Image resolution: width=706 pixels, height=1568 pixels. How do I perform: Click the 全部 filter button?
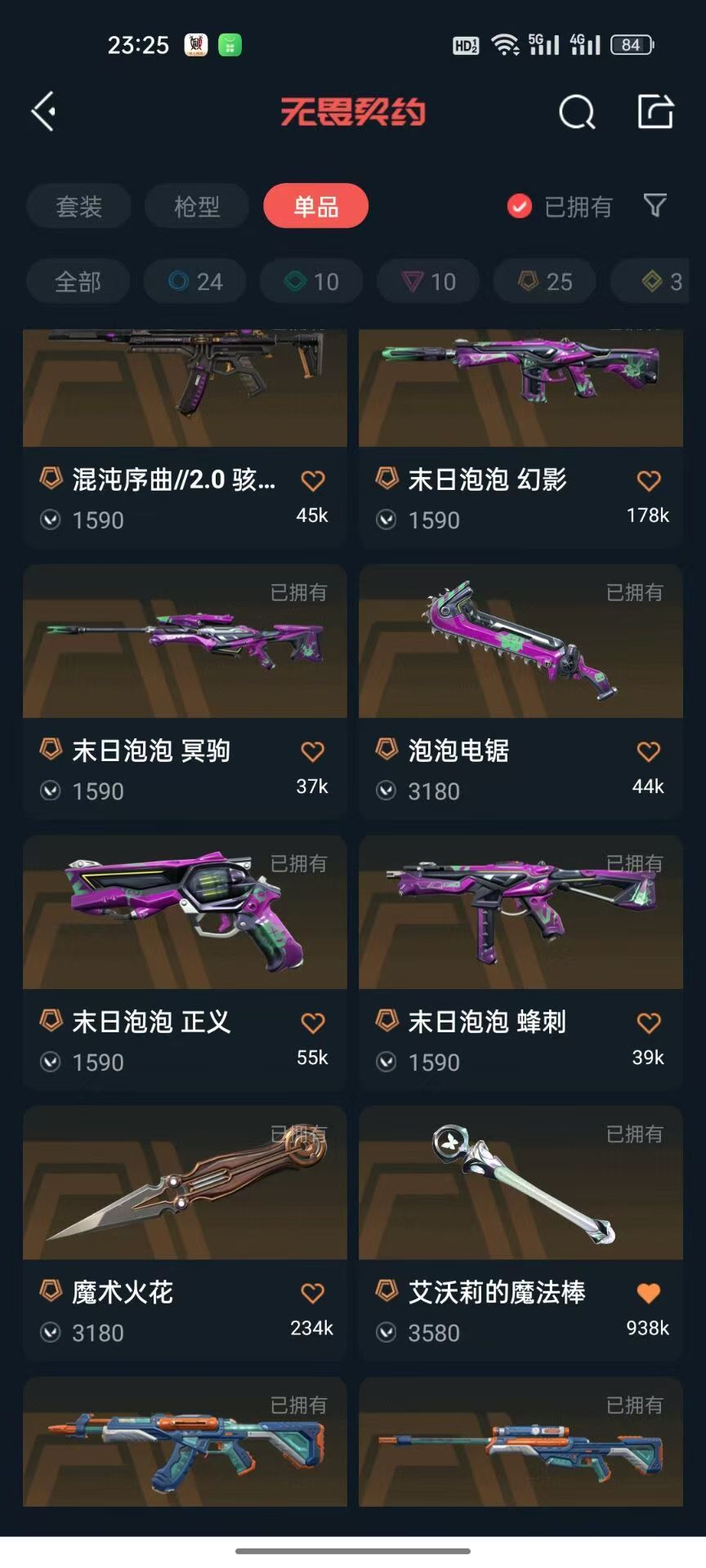[78, 281]
